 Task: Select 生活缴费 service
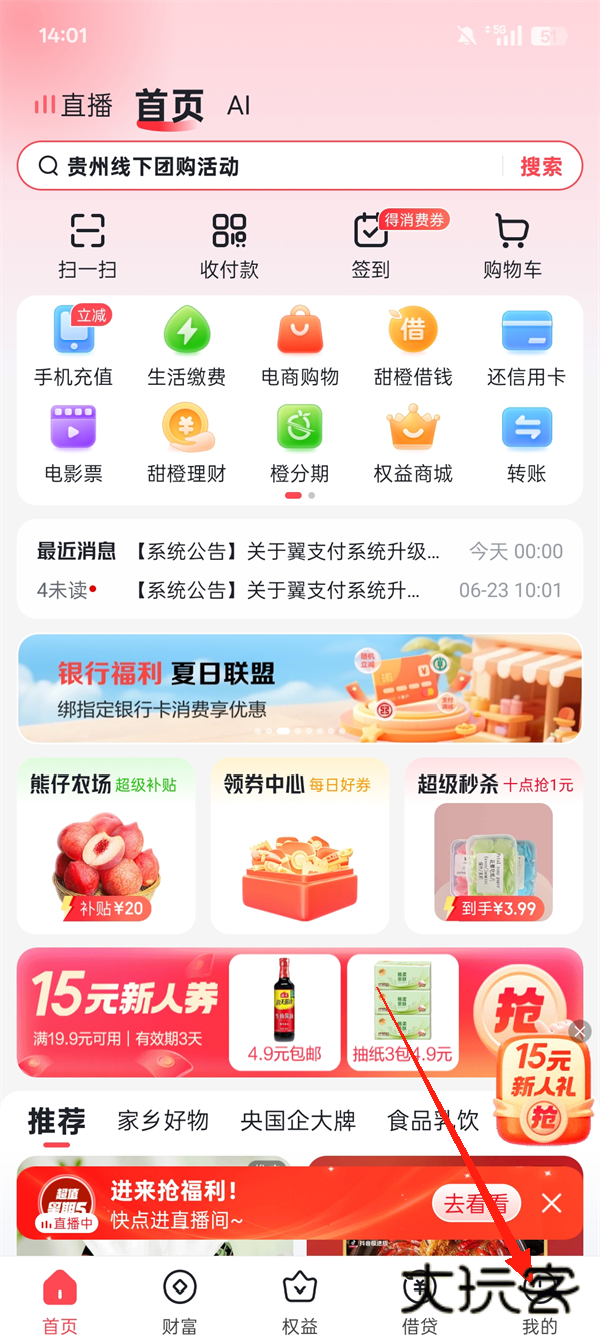tap(187, 346)
